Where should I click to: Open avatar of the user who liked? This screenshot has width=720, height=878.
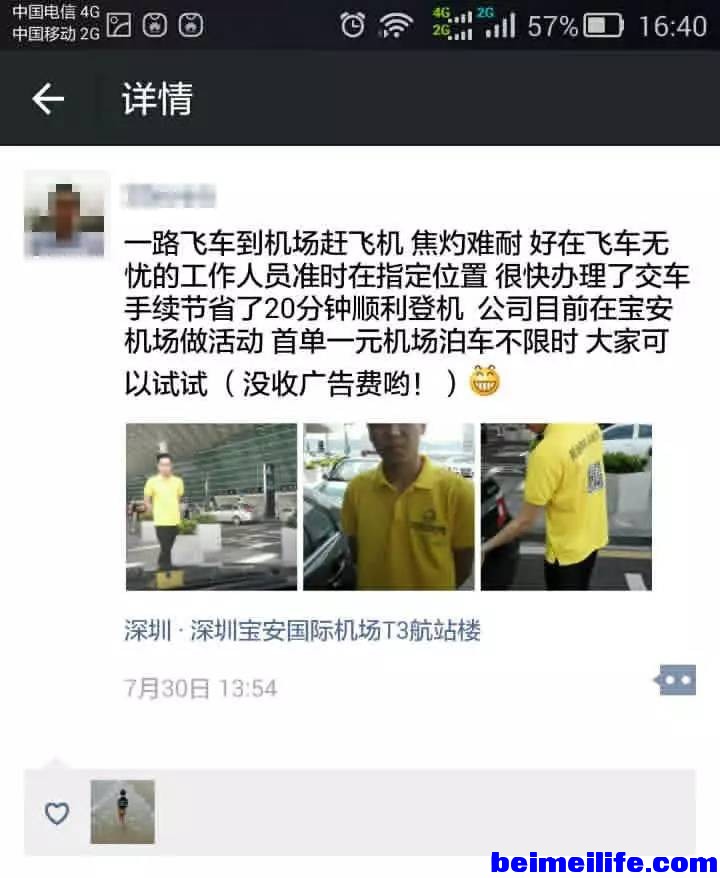click(x=122, y=812)
